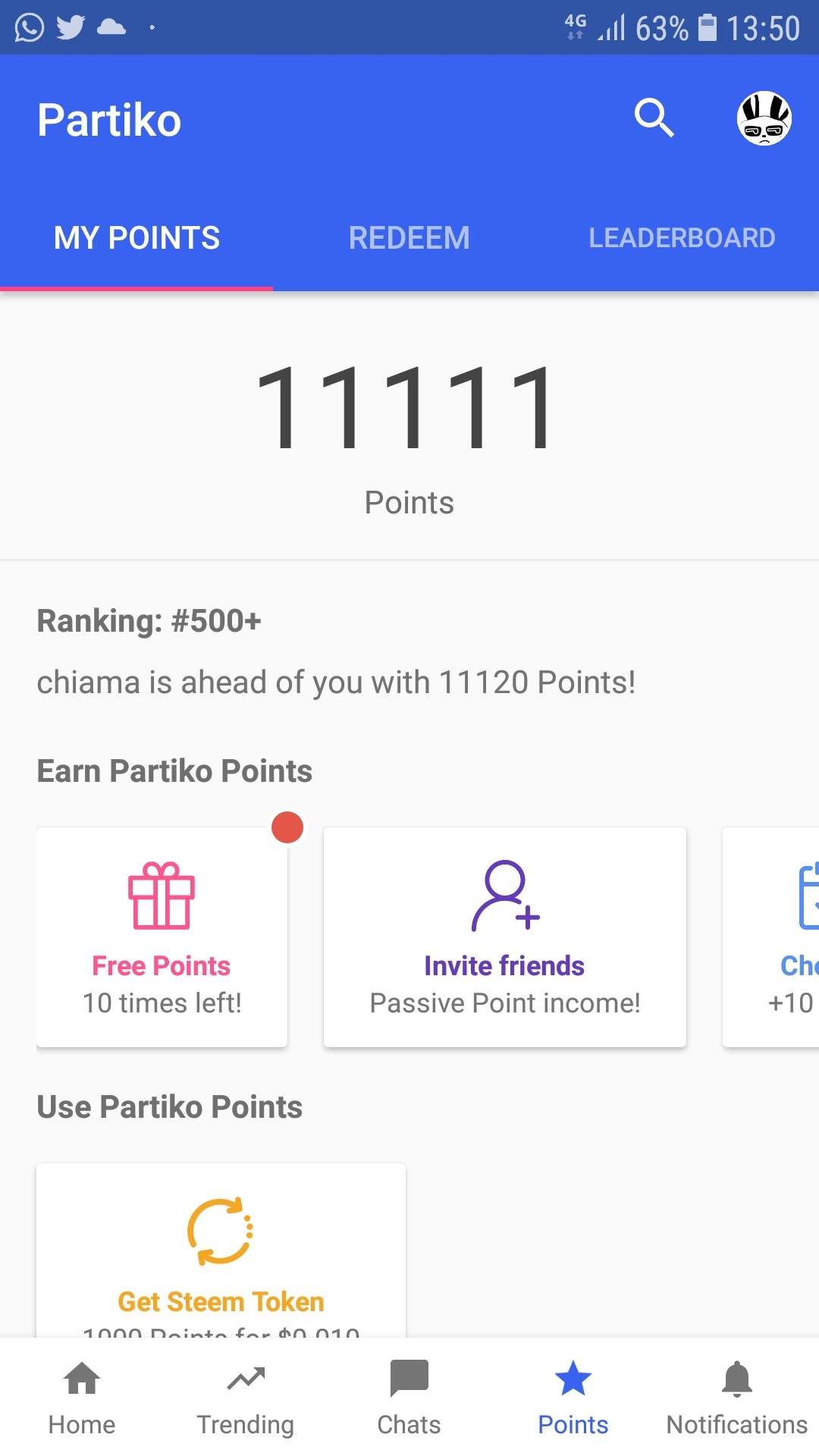819x1456 pixels.
Task: Open the Trending tab
Action: (x=246, y=1397)
